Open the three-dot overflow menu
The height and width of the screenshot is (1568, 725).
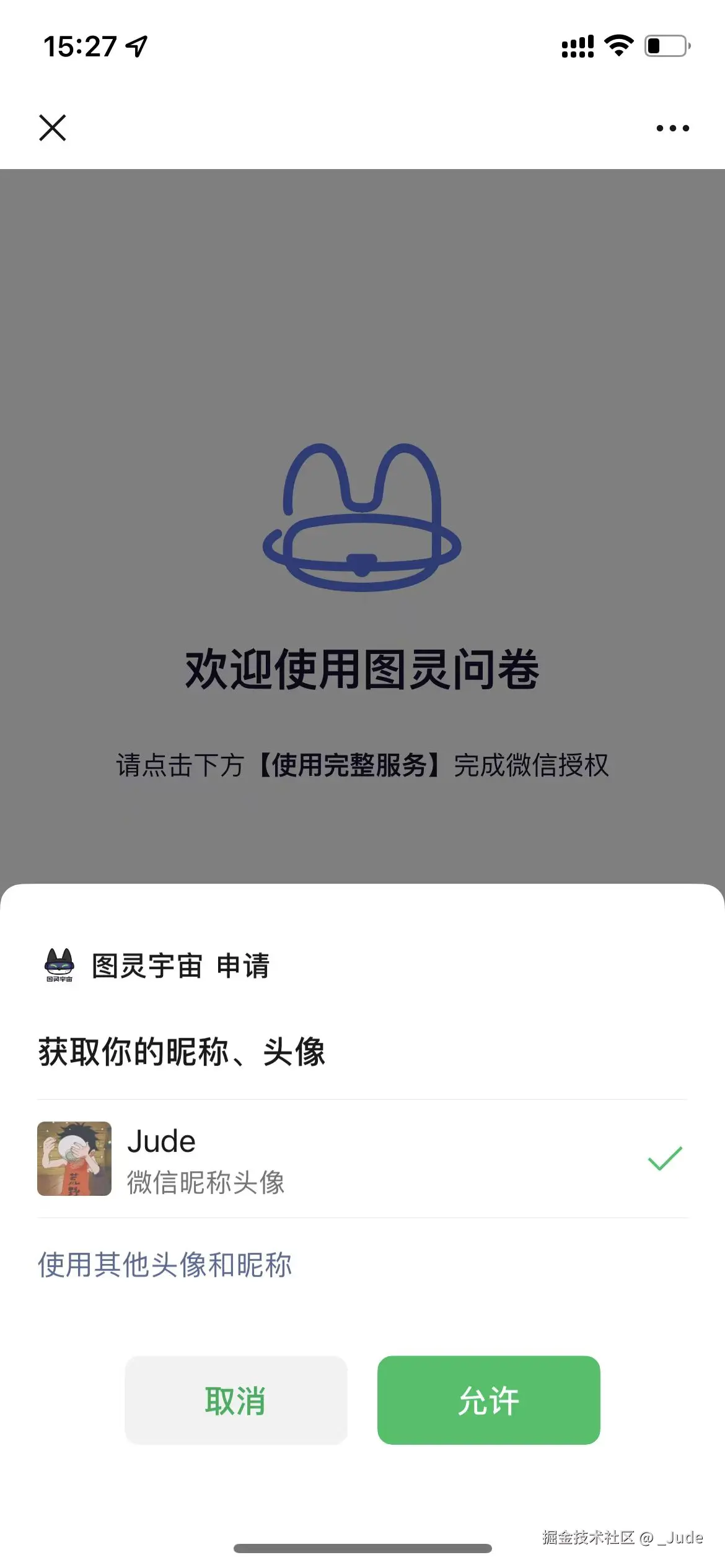tap(672, 128)
